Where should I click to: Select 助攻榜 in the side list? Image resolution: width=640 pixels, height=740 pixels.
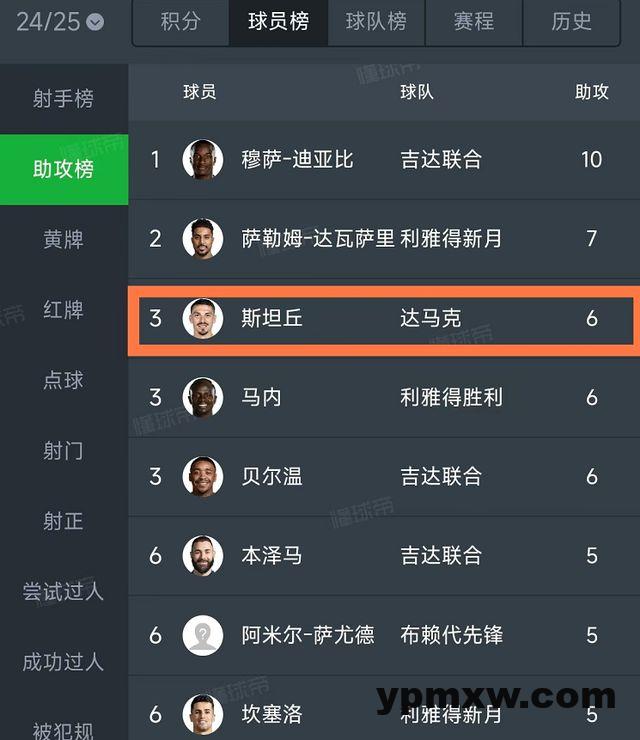click(x=63, y=169)
